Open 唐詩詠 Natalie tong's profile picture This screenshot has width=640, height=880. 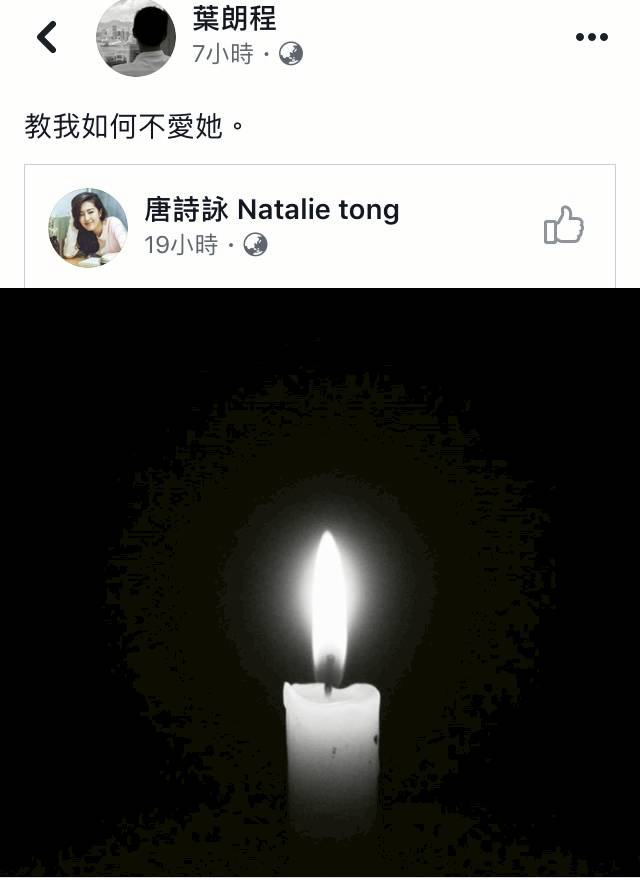coord(88,227)
